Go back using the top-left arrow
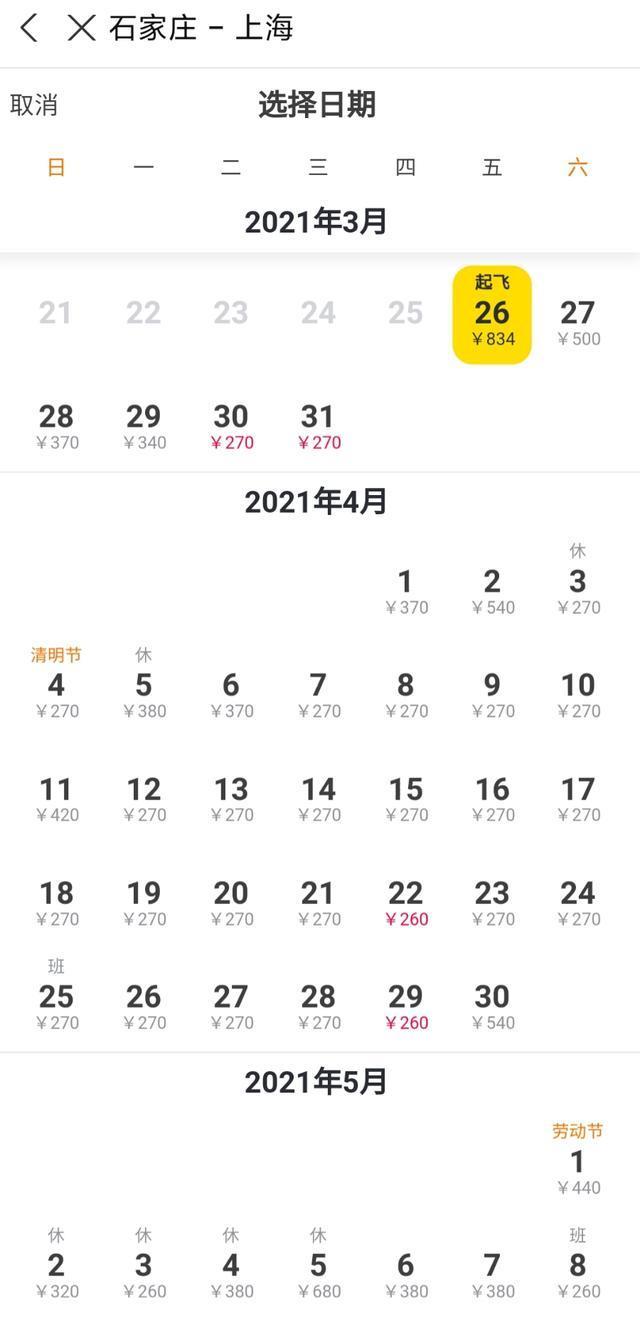The image size is (640, 1323). click(x=29, y=28)
